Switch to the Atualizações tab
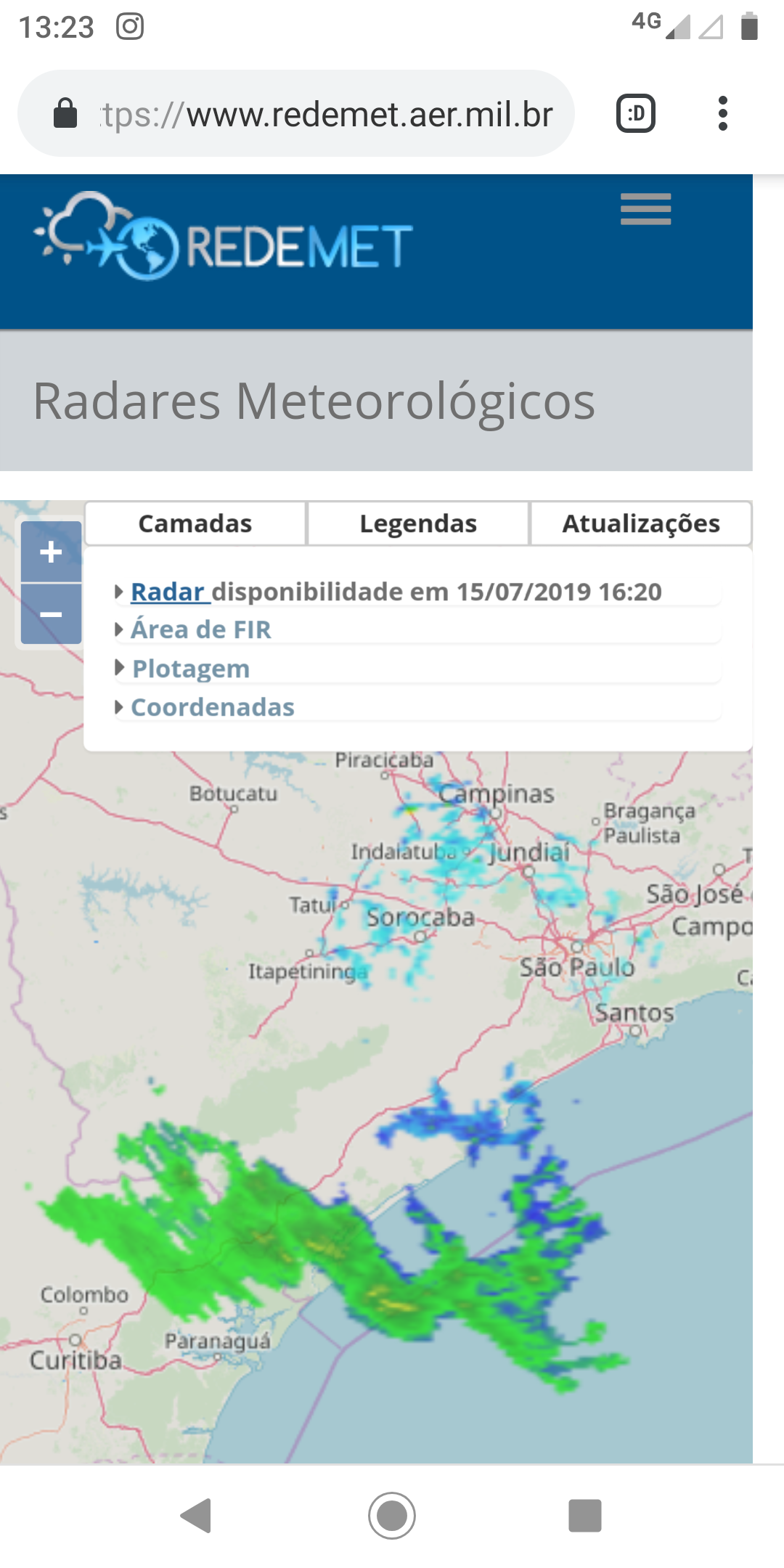 [641, 523]
